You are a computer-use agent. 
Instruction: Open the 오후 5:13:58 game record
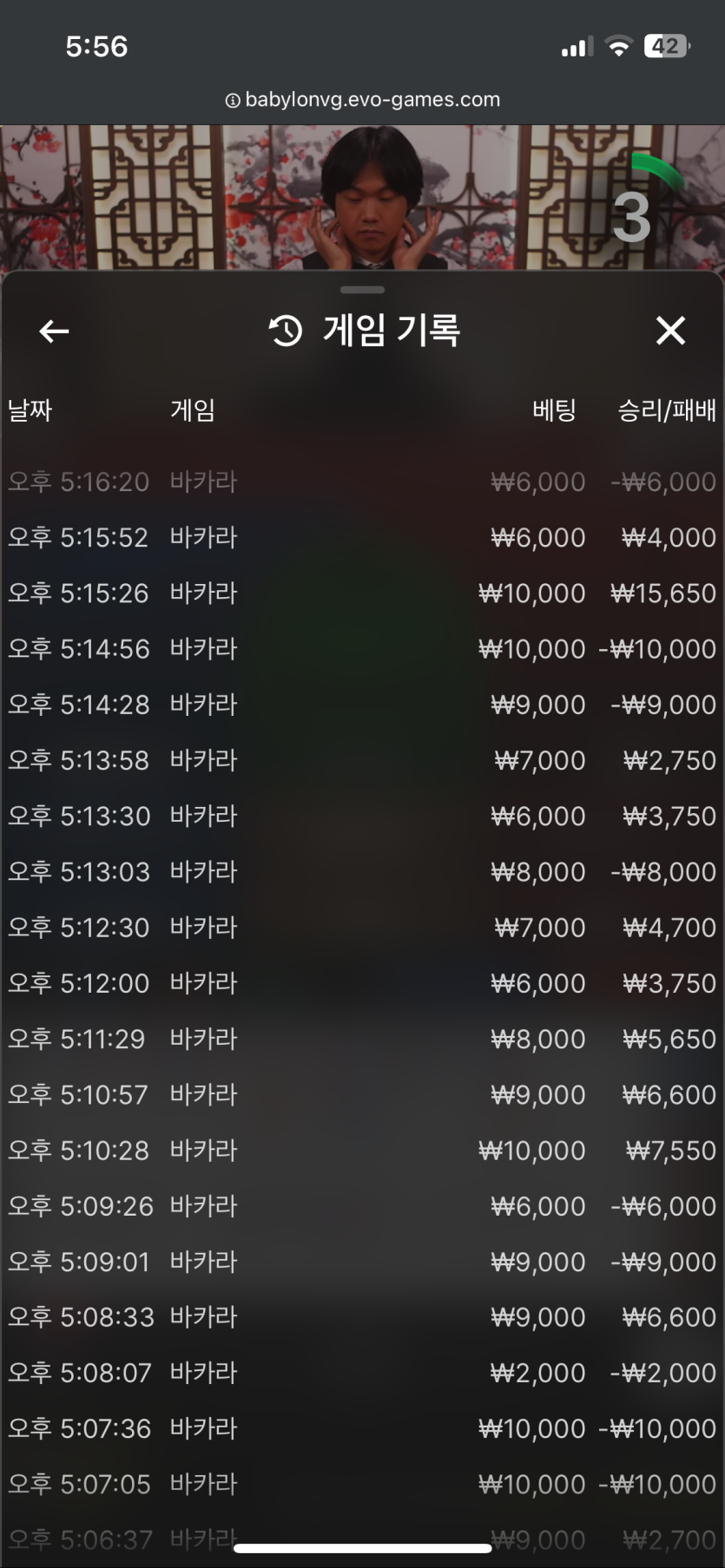pyautogui.click(x=362, y=760)
